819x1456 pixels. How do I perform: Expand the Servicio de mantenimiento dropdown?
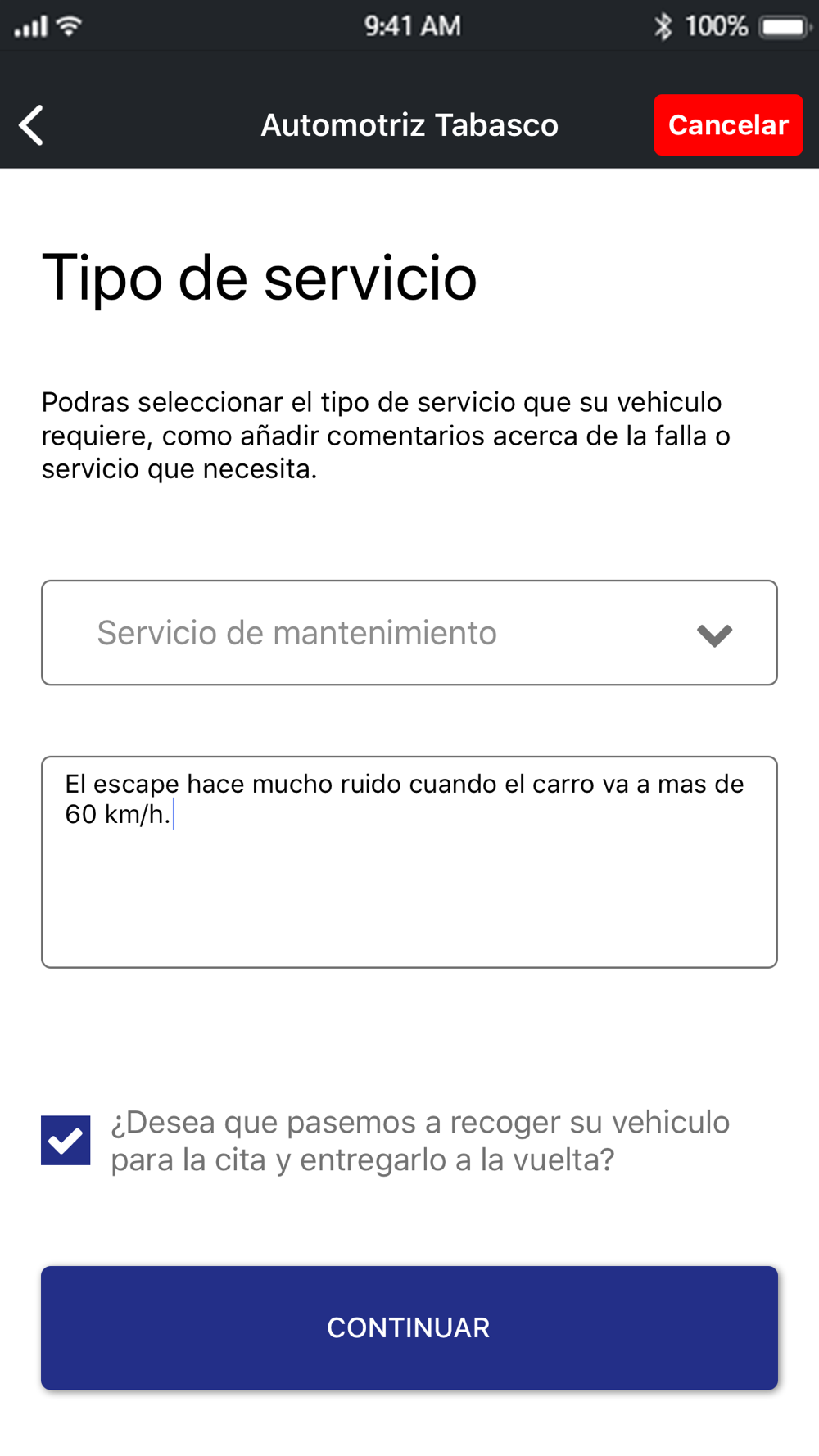tap(409, 633)
